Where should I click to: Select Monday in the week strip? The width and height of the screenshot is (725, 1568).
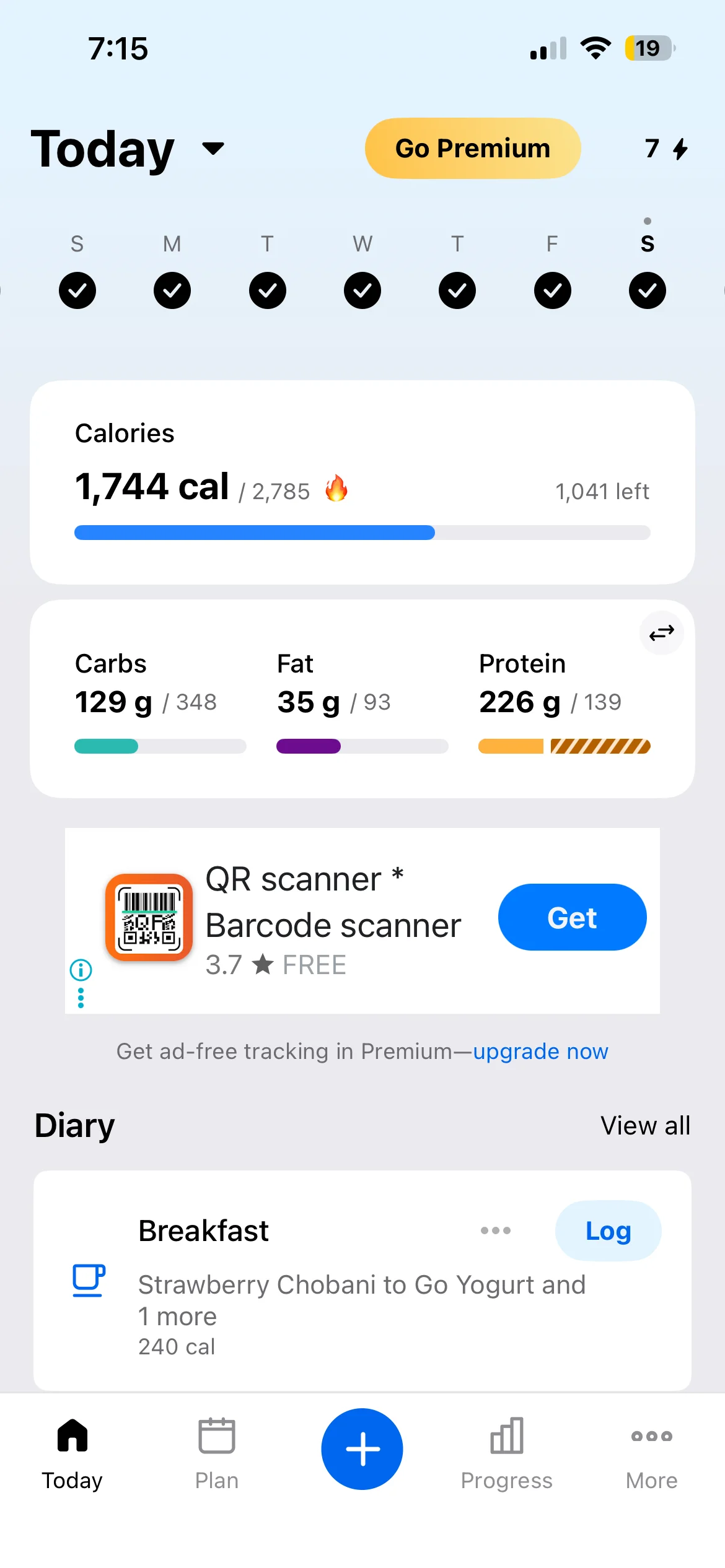pyautogui.click(x=172, y=290)
